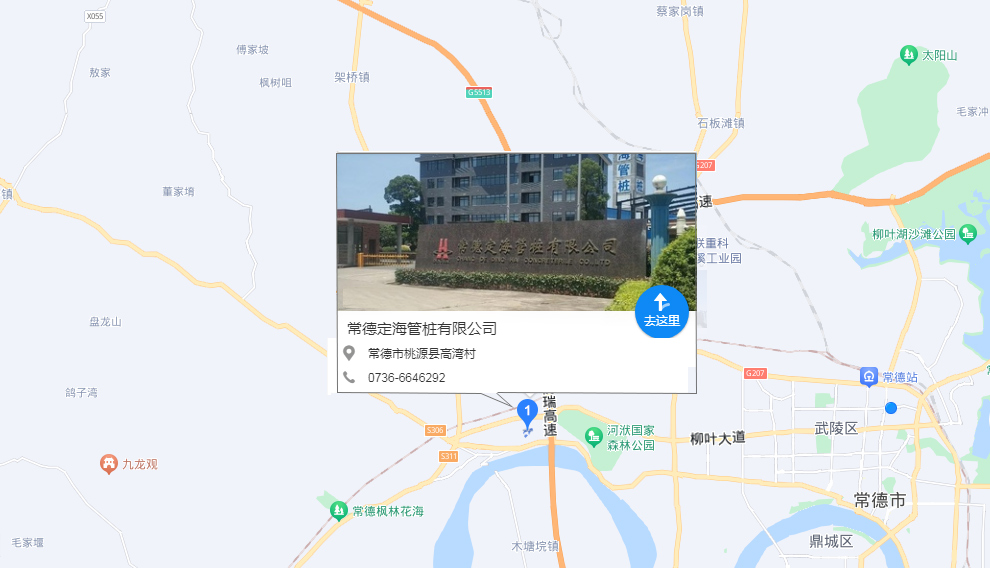Open the 柳叶湖沙滩公园 marker
Viewport: 990px width, 568px height.
coord(967,234)
